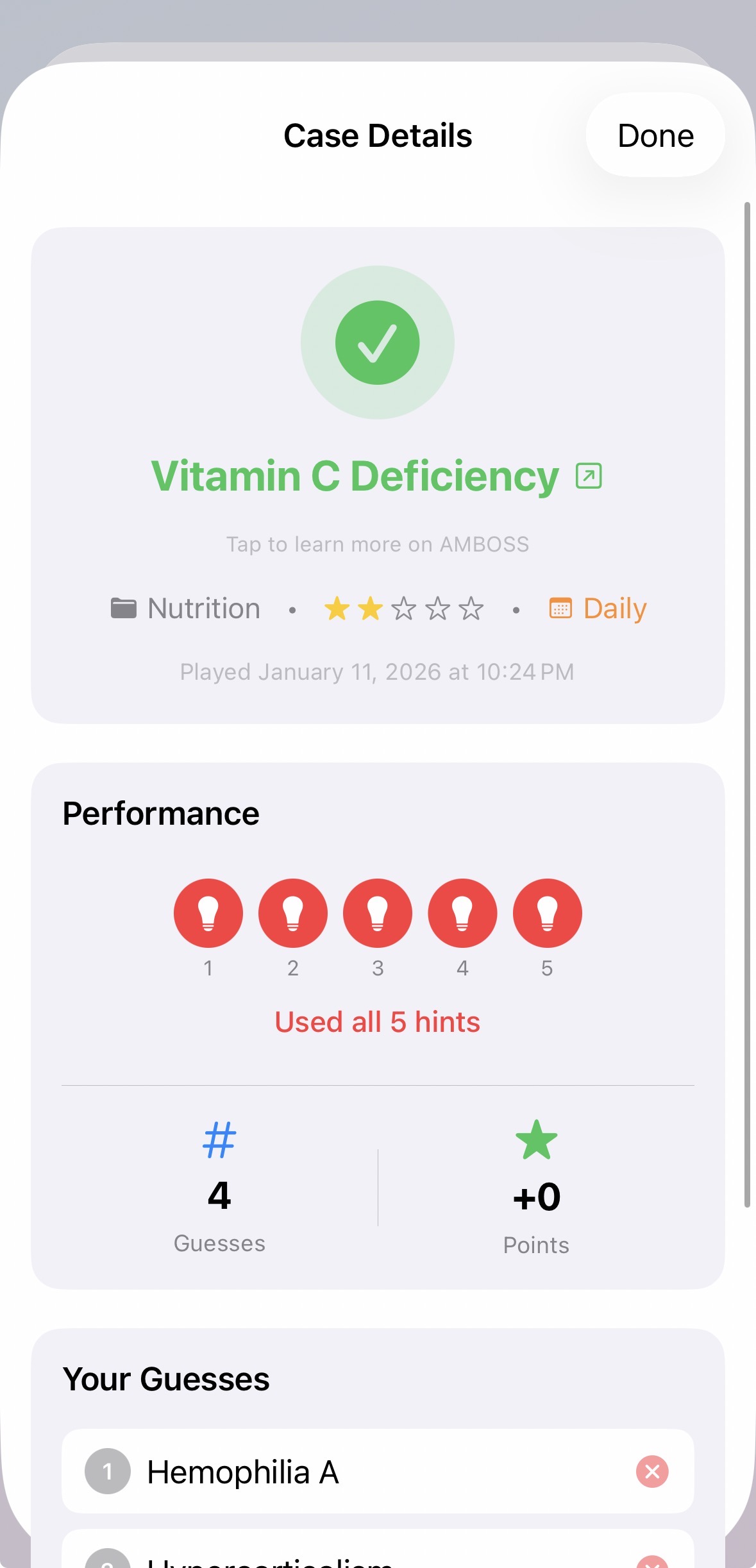Click the green success checkmark icon
This screenshot has height=1568, width=756.
[x=378, y=342]
